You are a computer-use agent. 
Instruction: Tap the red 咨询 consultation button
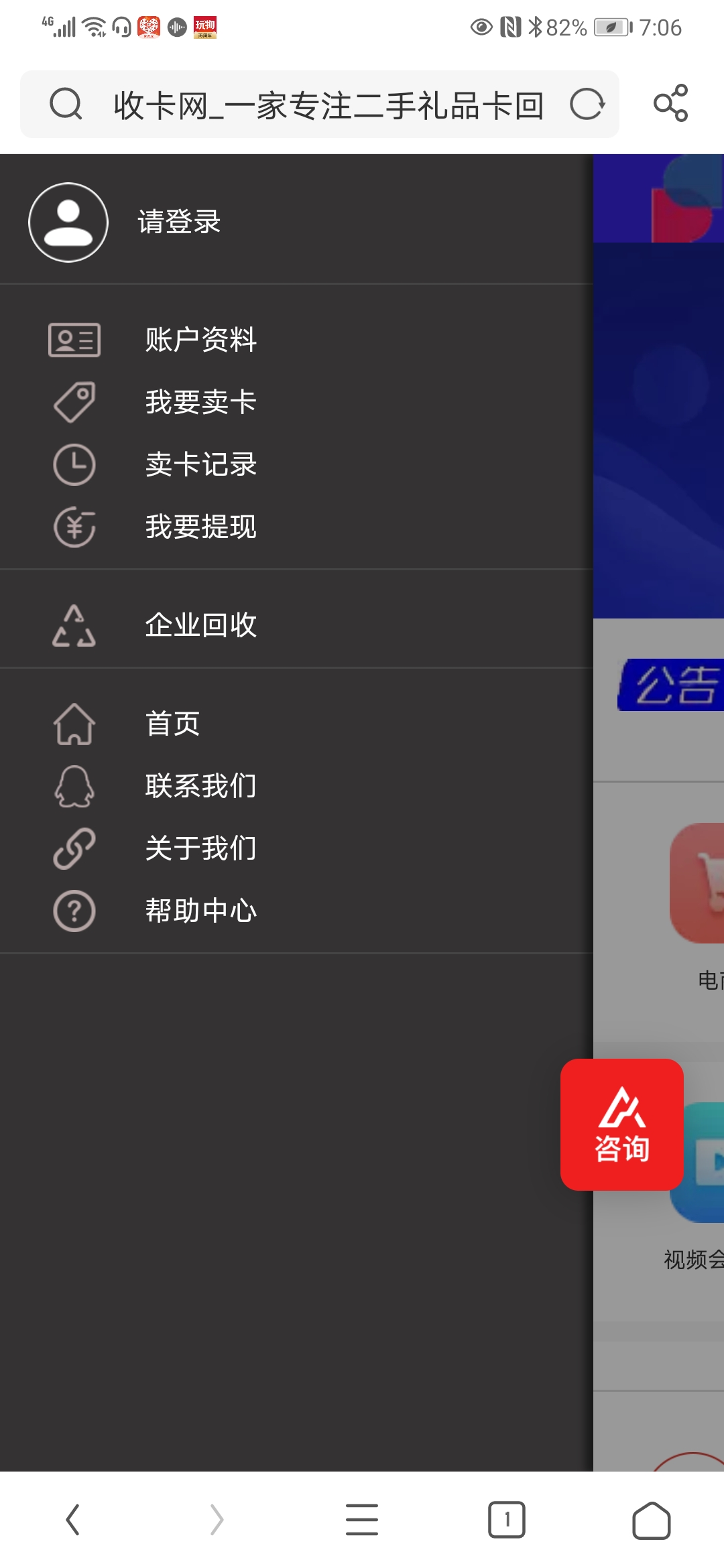[621, 1124]
